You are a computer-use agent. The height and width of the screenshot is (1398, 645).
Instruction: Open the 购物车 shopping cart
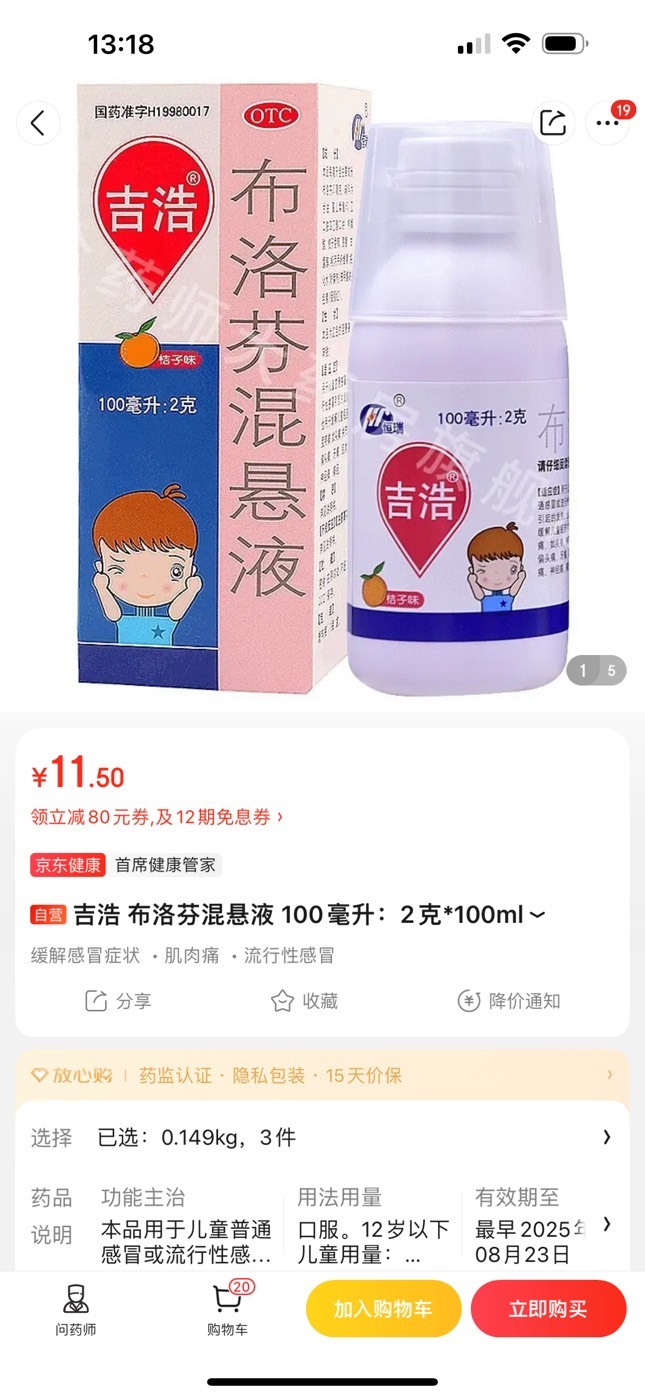pyautogui.click(x=228, y=1311)
